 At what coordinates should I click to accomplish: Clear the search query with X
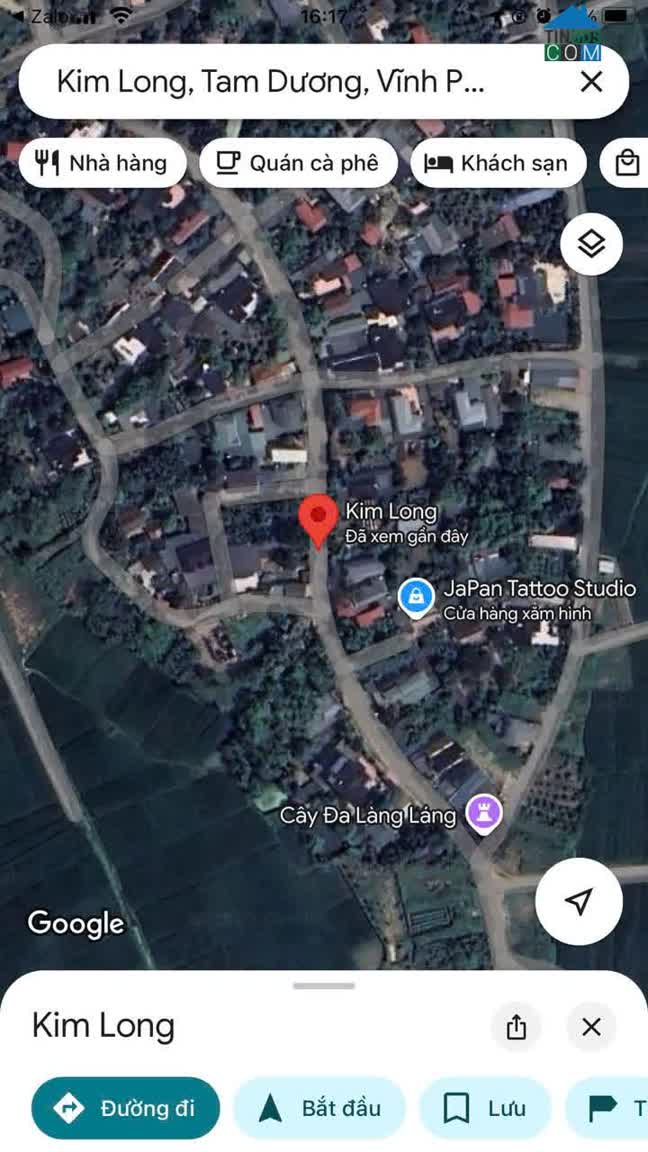(592, 82)
